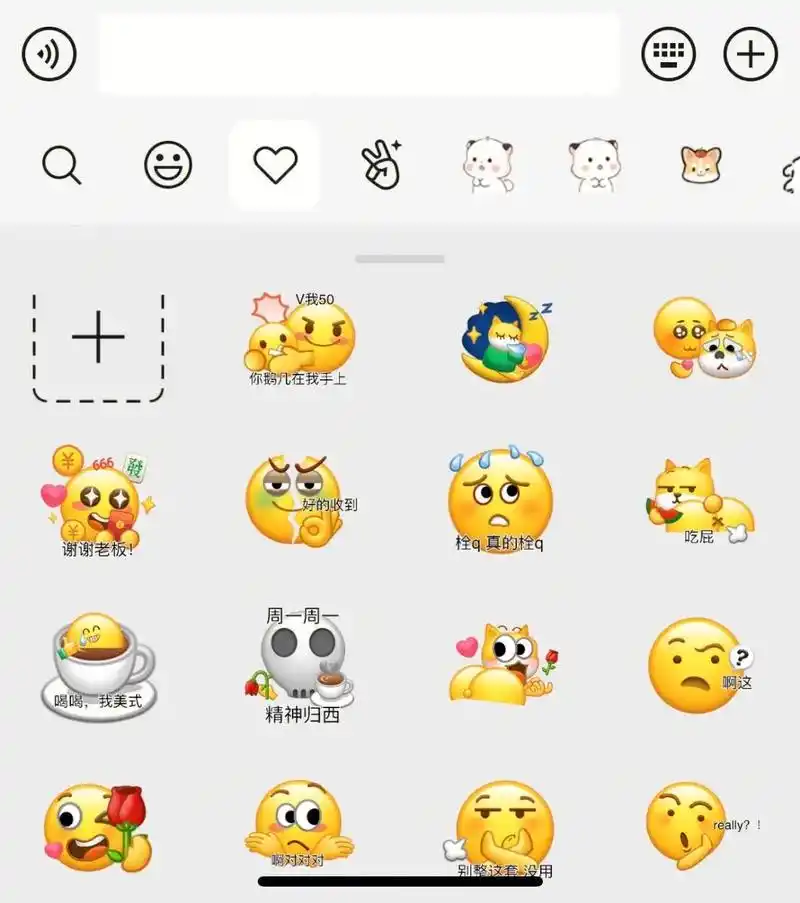The height and width of the screenshot is (903, 800).
Task: Switch to the default emoji tab
Action: point(168,165)
